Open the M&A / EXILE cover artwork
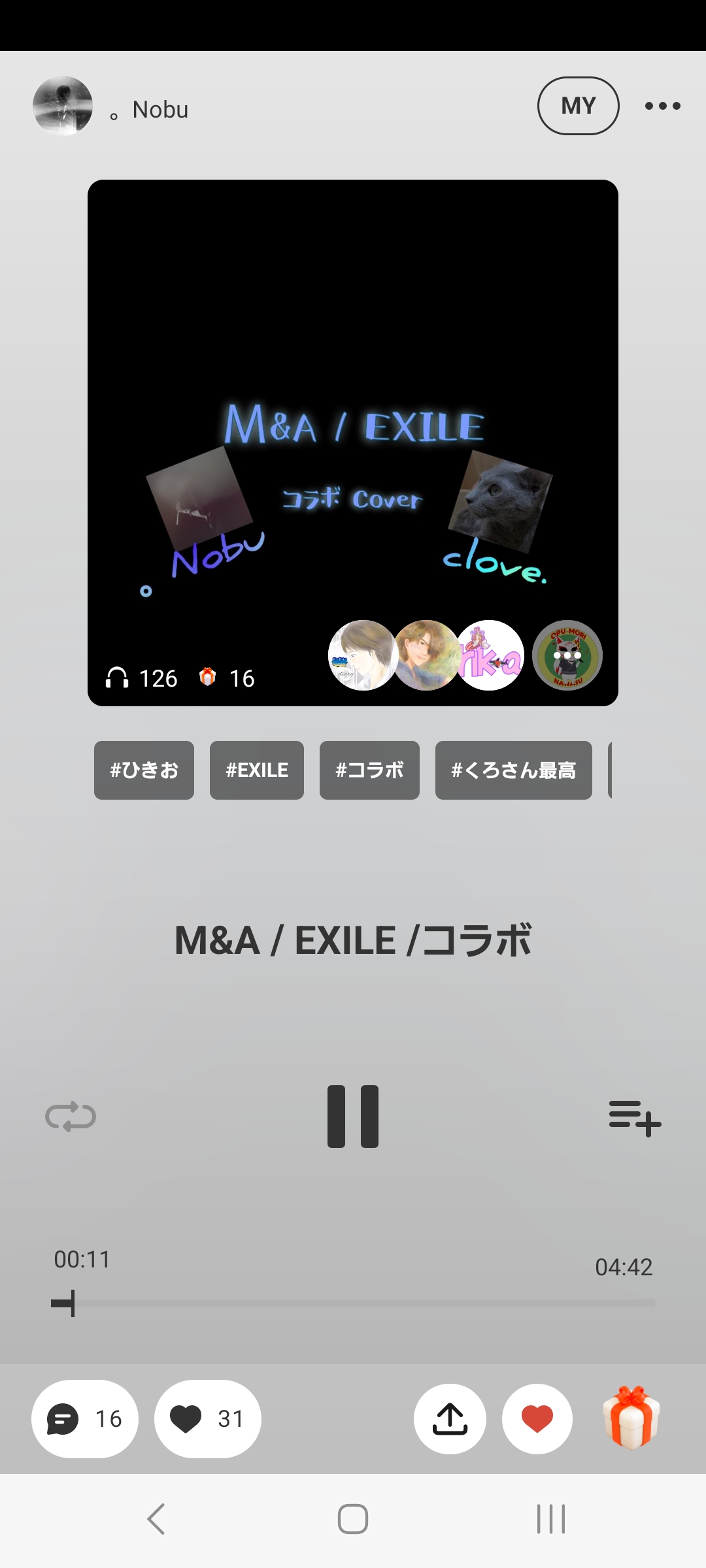Screen dimensions: 706x1568 tap(353, 442)
